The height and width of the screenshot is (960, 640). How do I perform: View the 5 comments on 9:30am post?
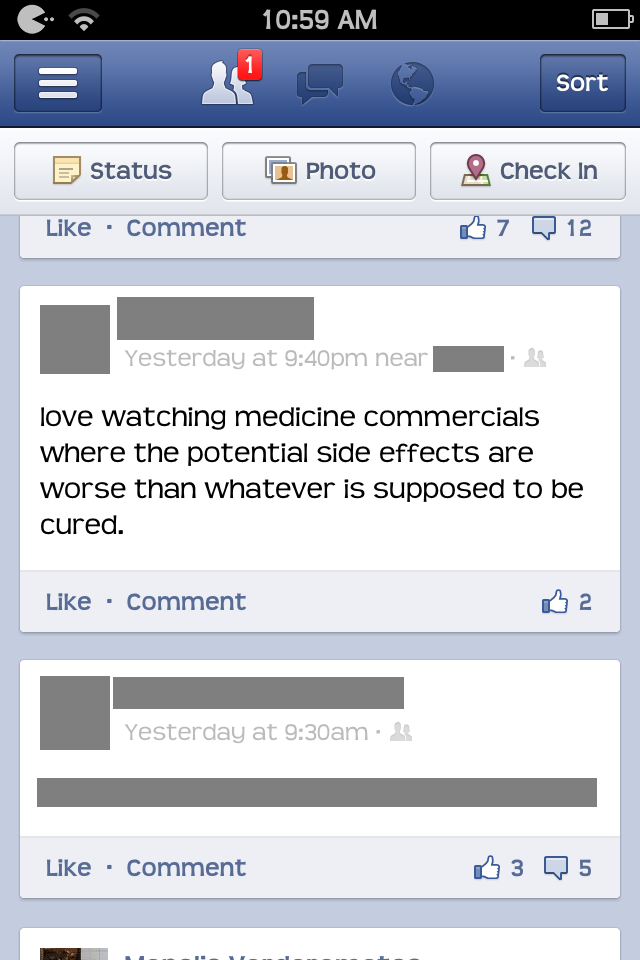568,868
